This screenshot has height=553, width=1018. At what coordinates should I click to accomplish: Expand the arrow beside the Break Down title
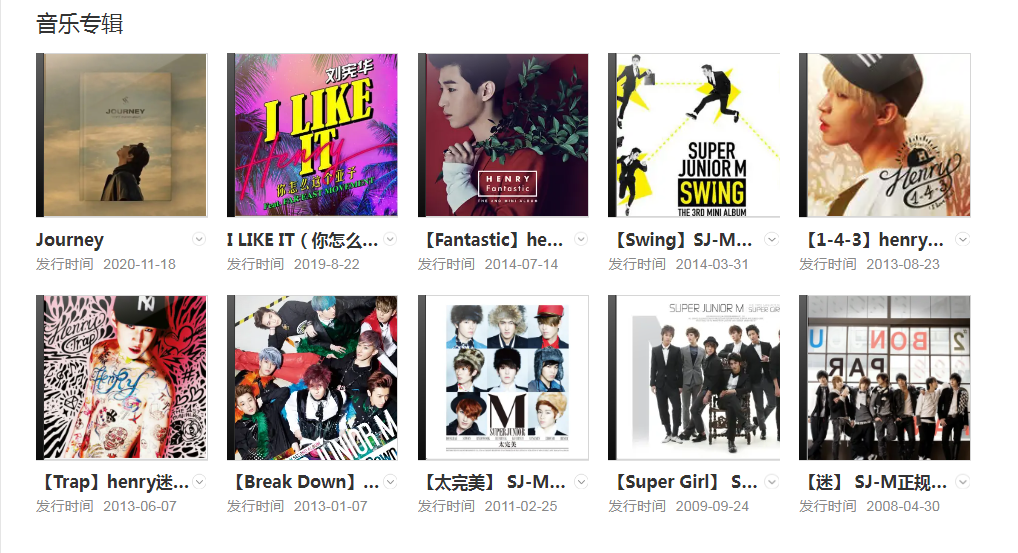coord(390,481)
